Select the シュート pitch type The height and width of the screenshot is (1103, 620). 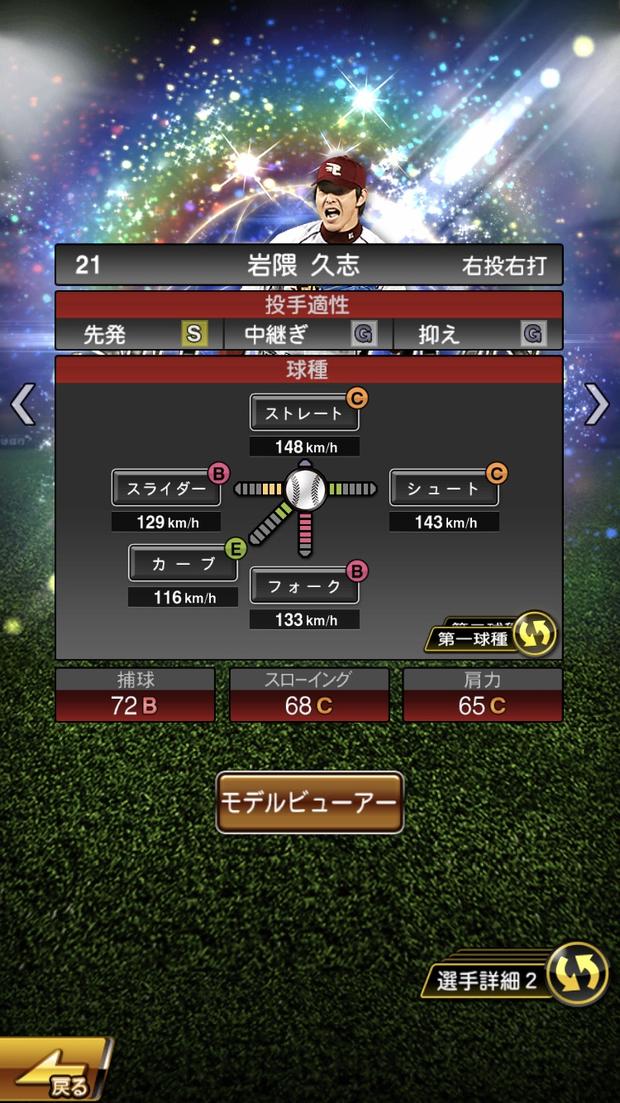click(443, 488)
